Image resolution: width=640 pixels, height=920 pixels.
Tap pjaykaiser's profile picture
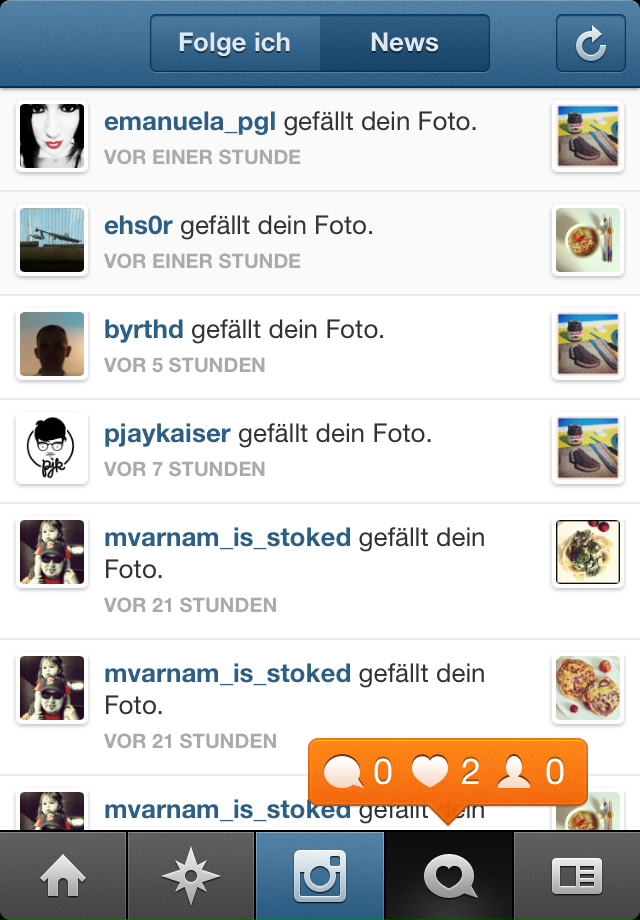pyautogui.click(x=53, y=447)
